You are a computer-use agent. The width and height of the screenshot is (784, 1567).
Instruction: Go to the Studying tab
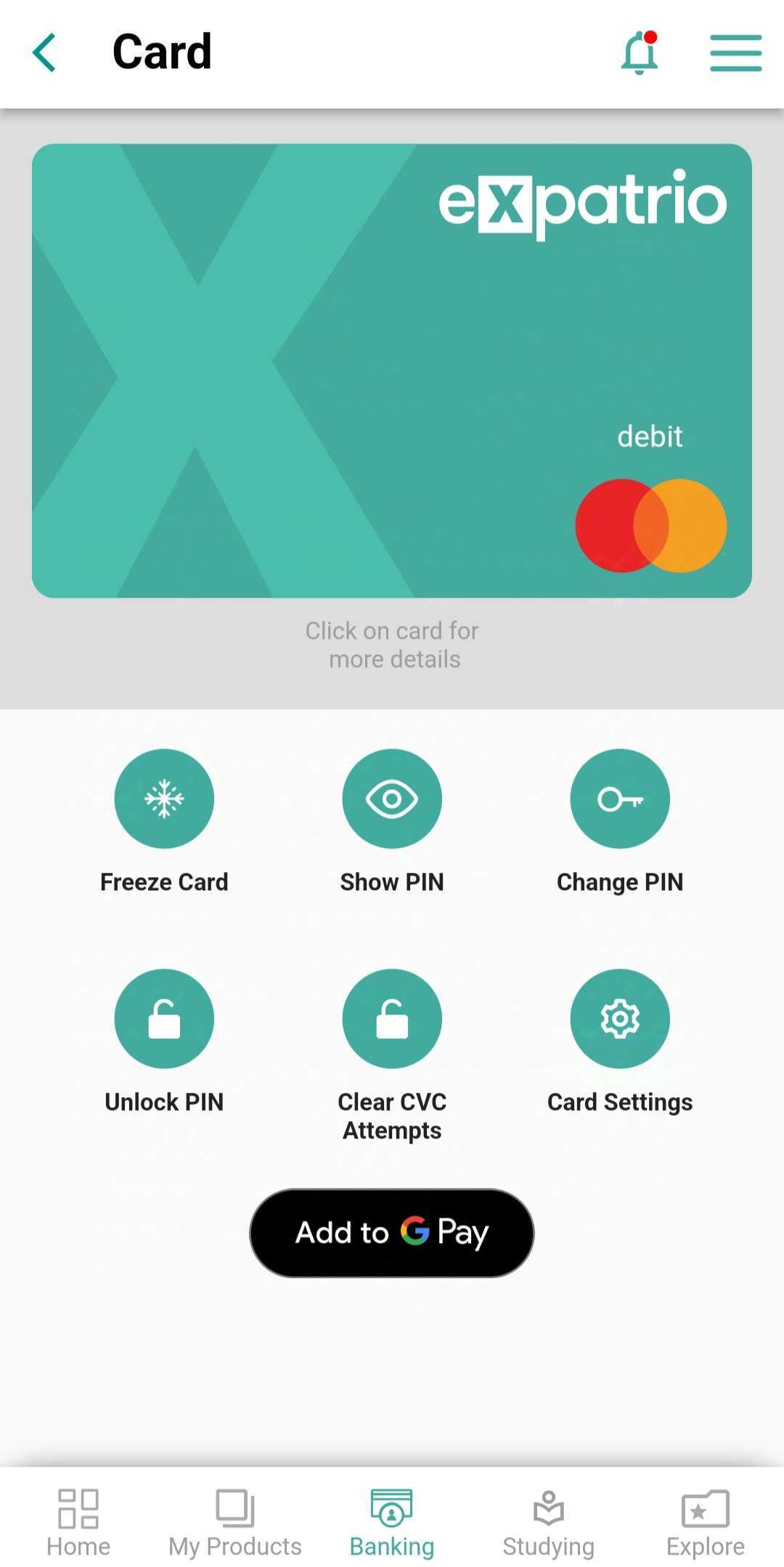point(549,1522)
